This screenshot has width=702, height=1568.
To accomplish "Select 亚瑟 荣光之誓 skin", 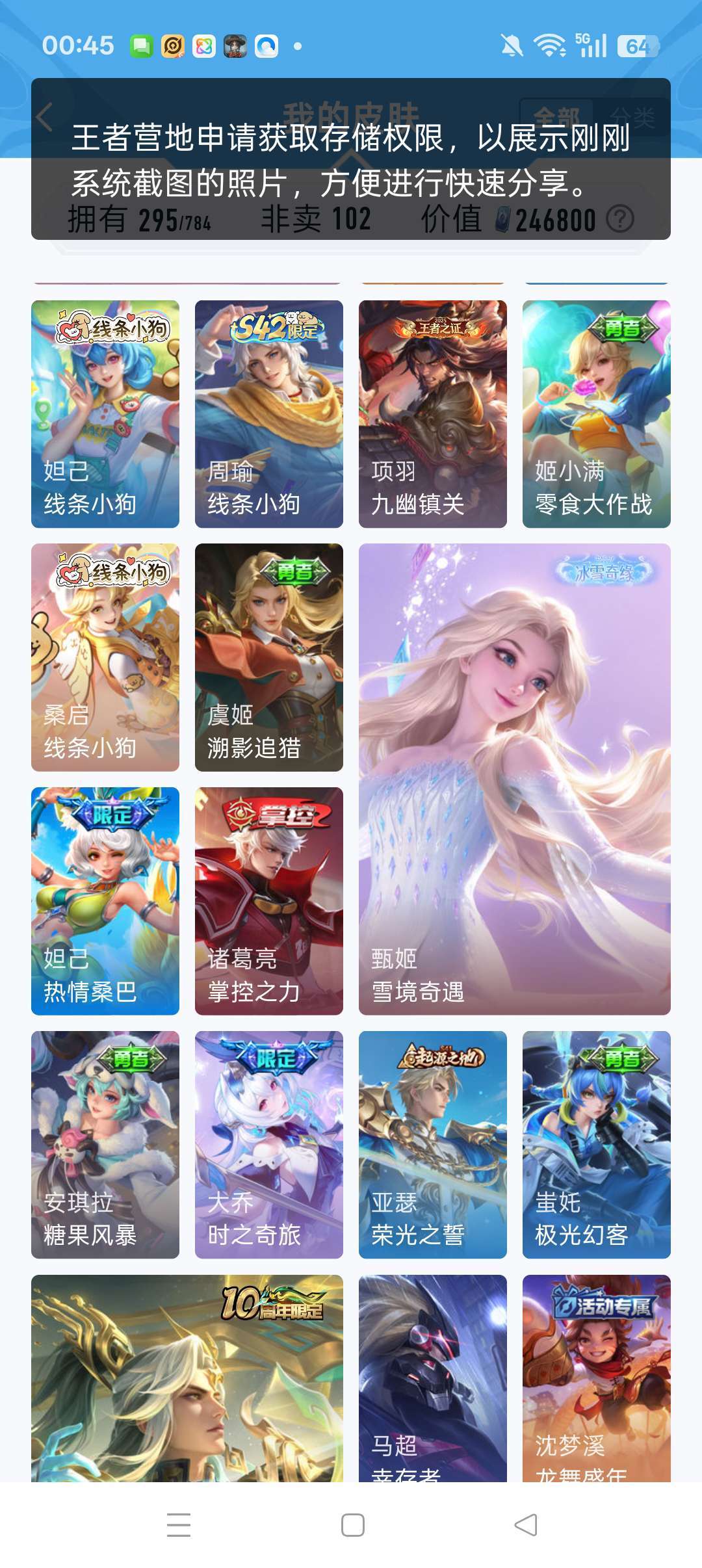I will coord(433,1145).
